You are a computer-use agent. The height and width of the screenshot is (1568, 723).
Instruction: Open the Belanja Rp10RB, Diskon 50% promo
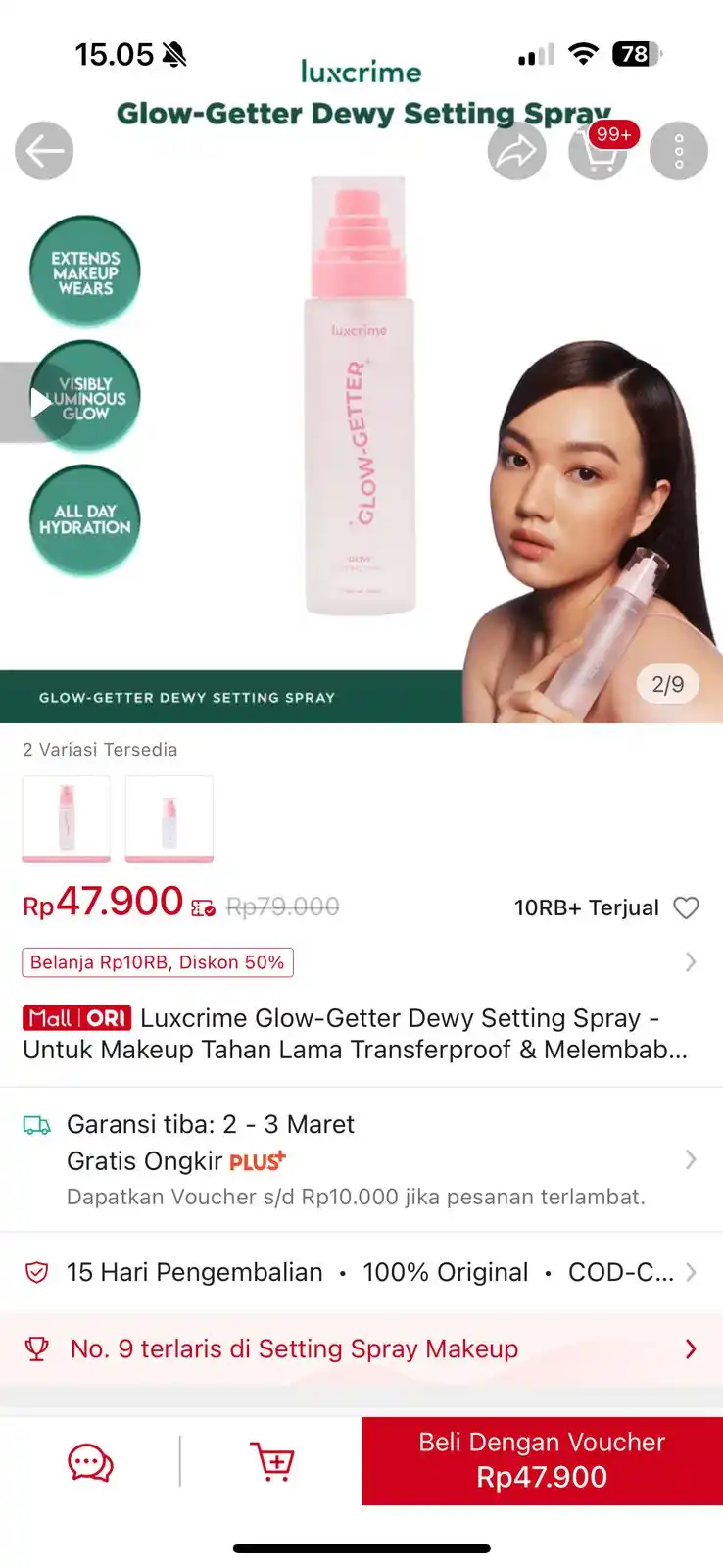(x=158, y=962)
